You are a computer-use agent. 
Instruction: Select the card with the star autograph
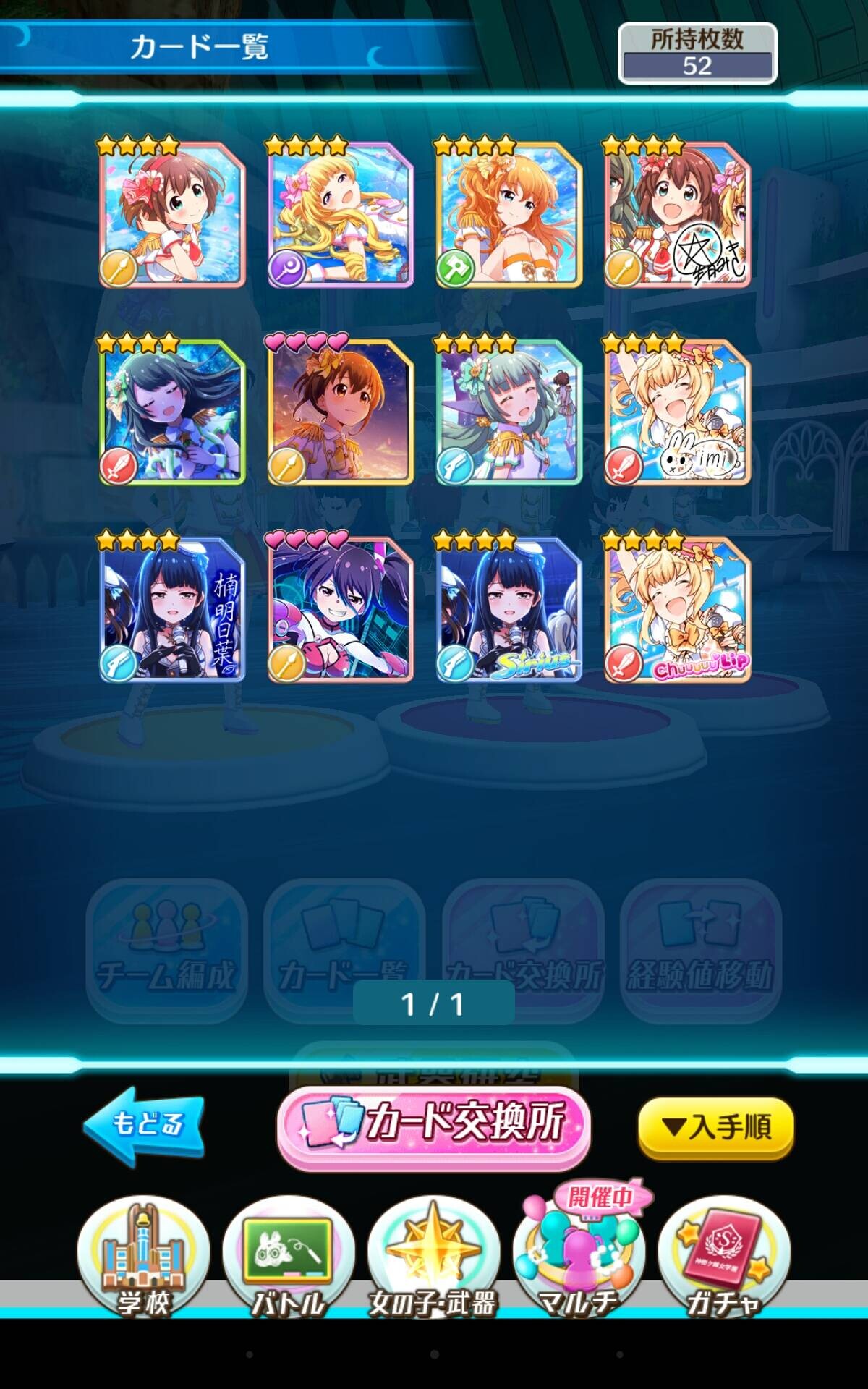point(677,215)
